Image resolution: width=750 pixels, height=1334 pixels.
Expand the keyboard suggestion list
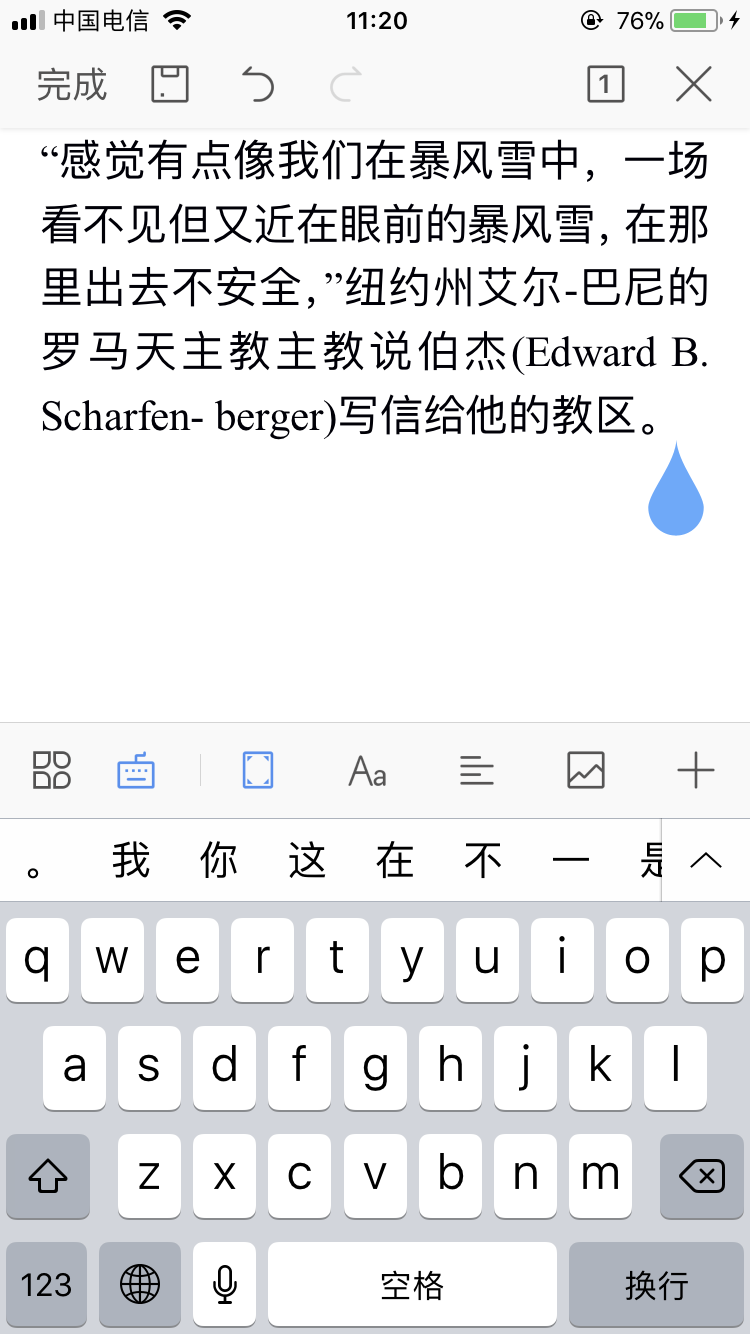tap(706, 860)
